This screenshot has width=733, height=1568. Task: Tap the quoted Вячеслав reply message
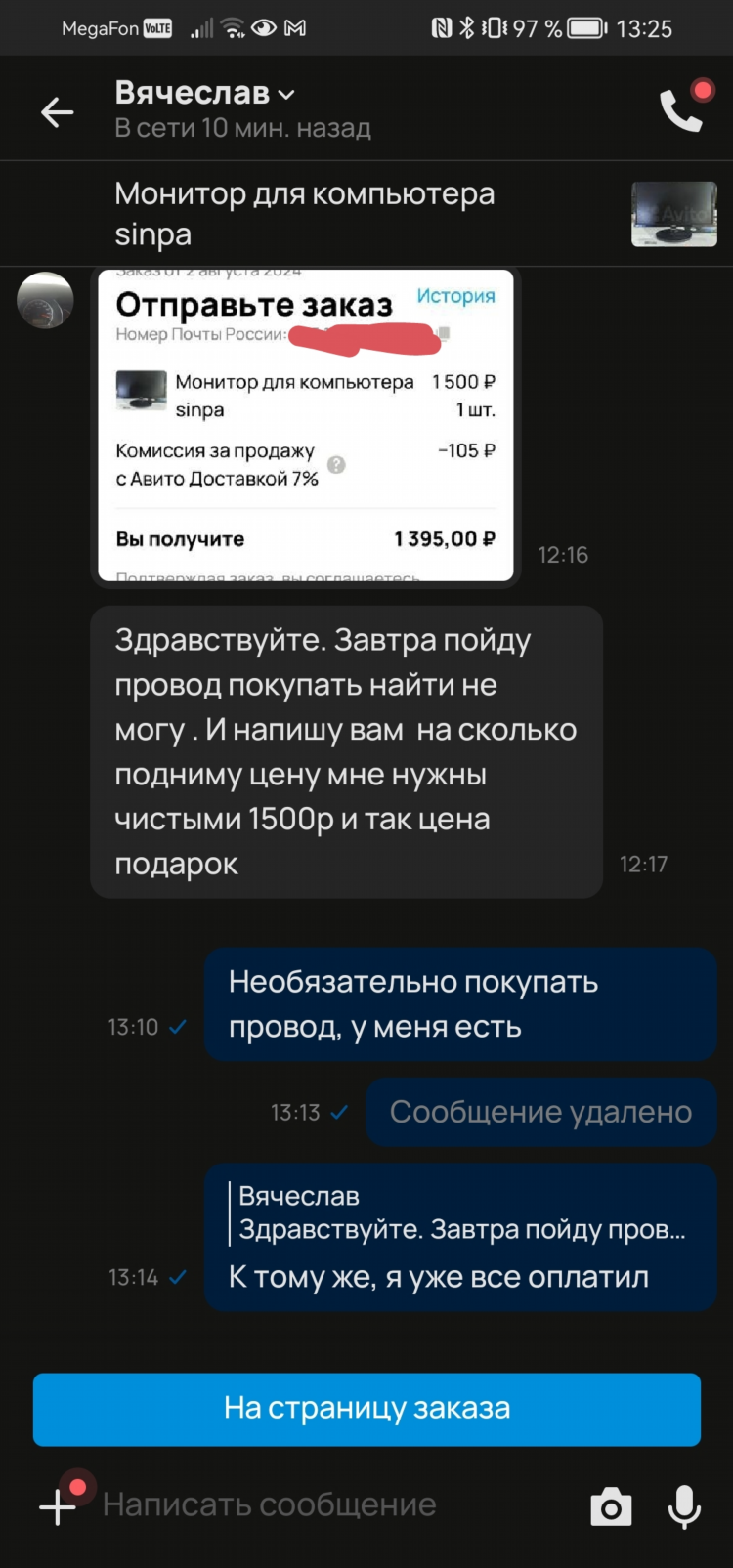pyautogui.click(x=461, y=1212)
